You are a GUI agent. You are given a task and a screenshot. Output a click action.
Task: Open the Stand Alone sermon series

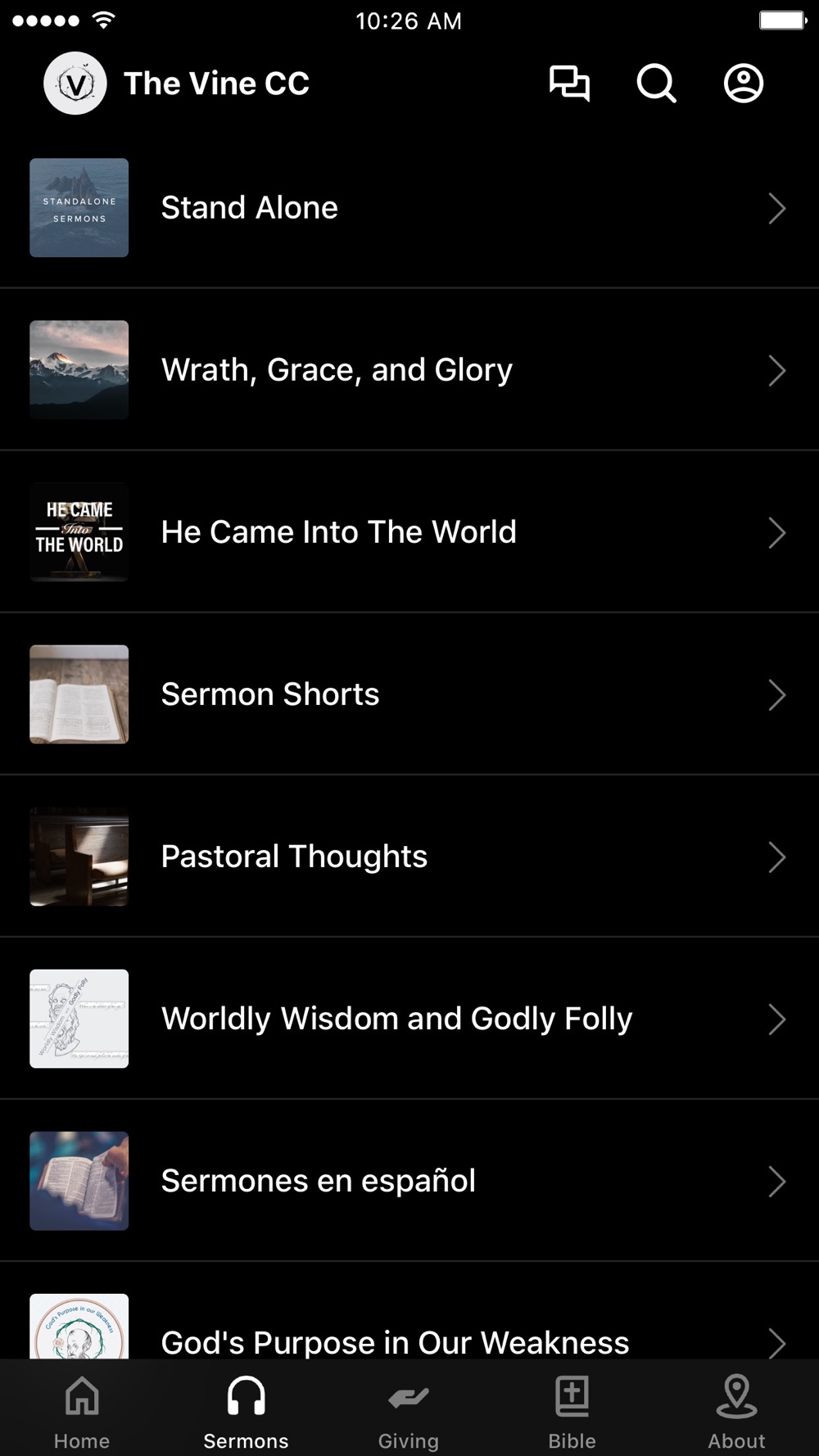coord(409,208)
